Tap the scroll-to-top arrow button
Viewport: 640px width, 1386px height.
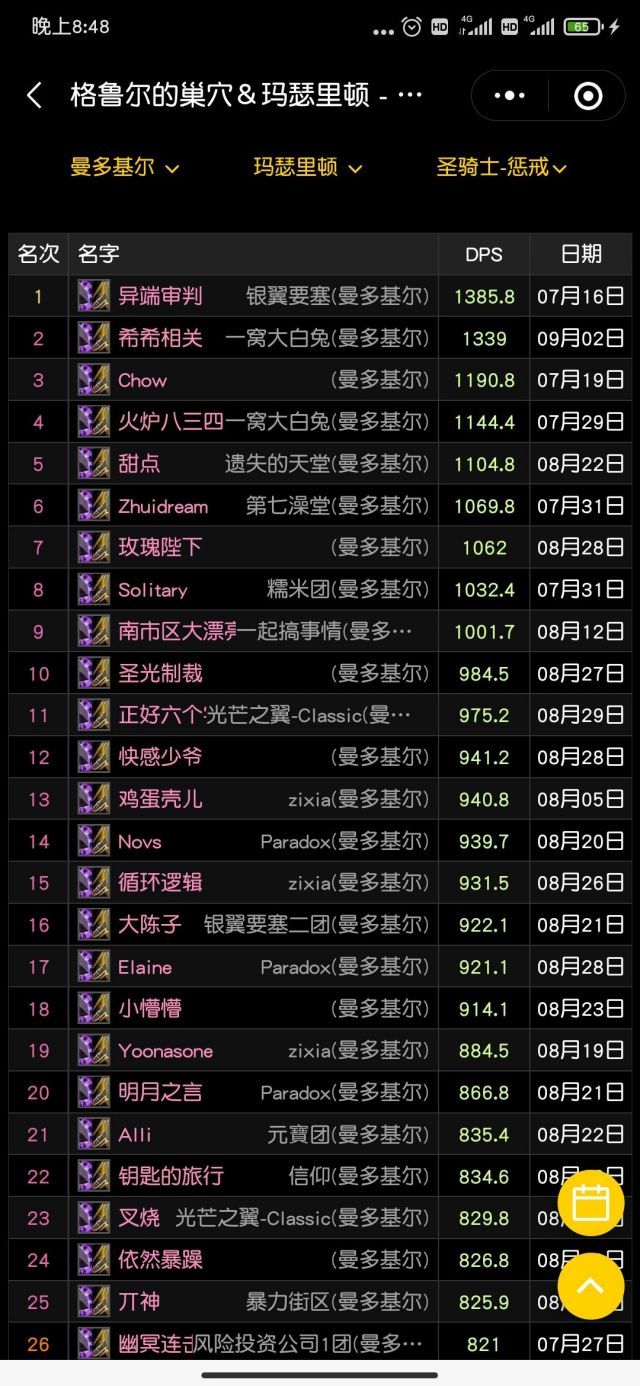pyautogui.click(x=591, y=1286)
